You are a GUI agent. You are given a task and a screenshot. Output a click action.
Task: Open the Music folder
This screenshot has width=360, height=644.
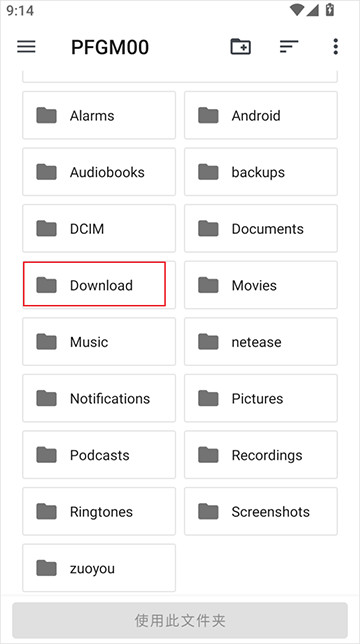99,342
